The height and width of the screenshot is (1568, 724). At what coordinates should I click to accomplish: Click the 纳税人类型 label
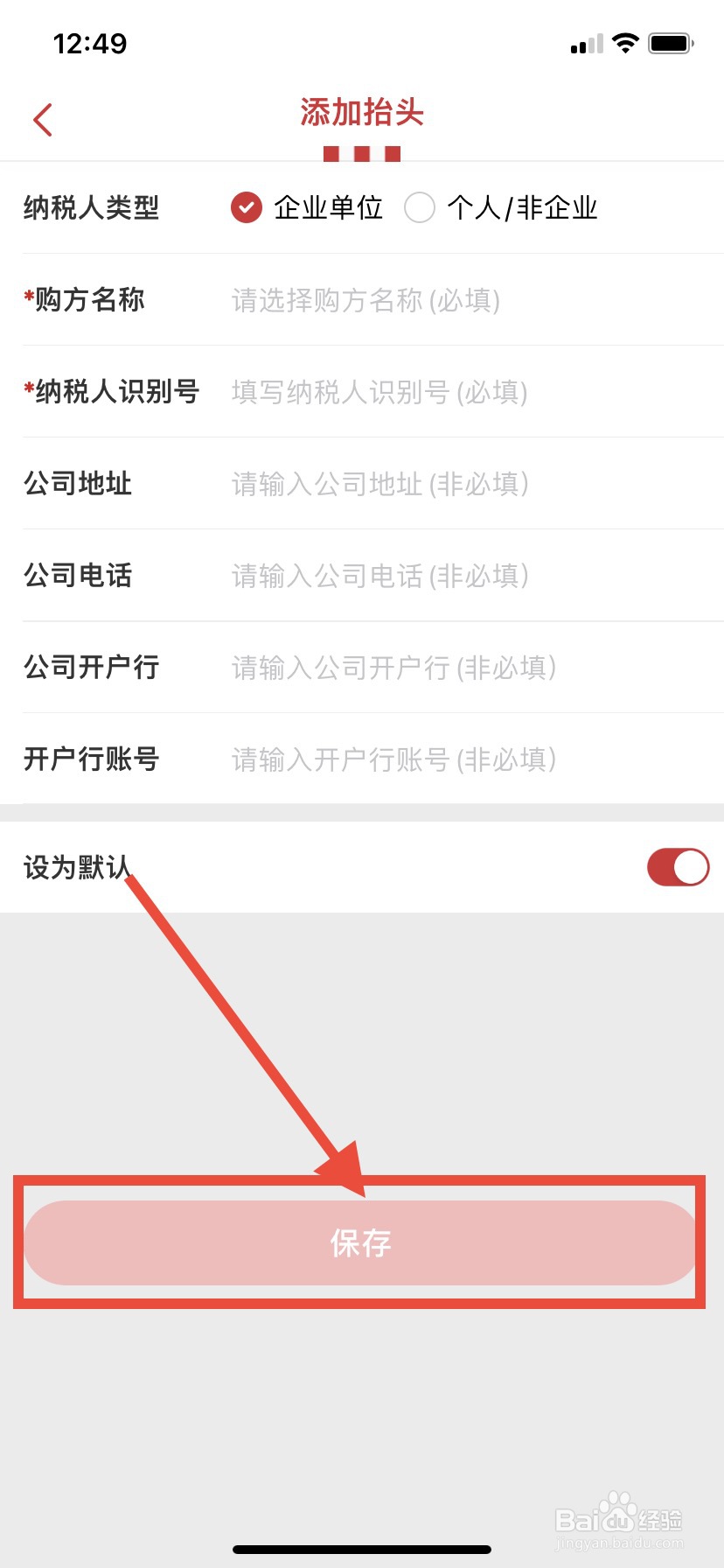click(x=91, y=208)
